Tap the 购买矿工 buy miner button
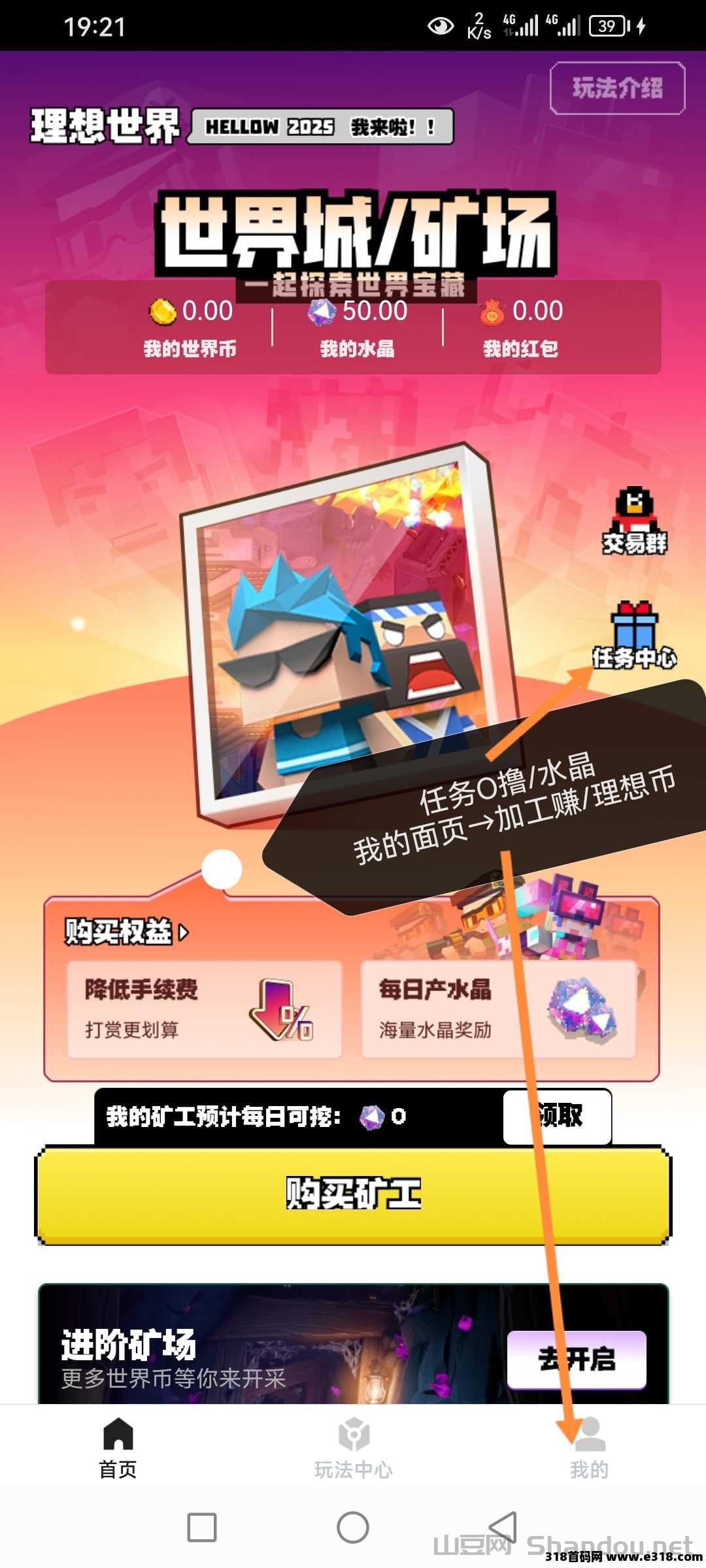The image size is (706, 1568). tap(353, 1194)
